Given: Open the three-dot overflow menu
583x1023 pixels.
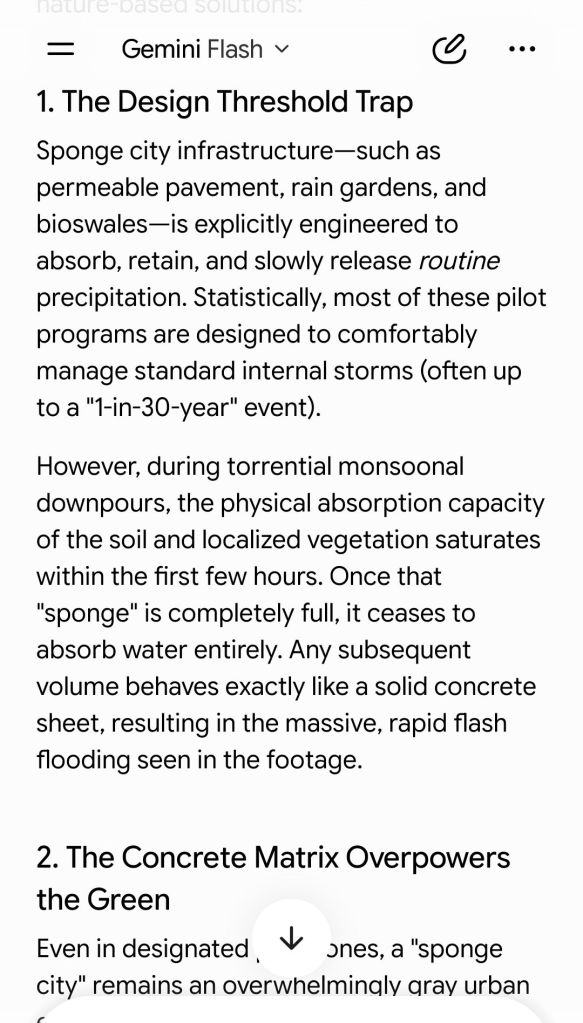Looking at the screenshot, I should click(x=522, y=49).
